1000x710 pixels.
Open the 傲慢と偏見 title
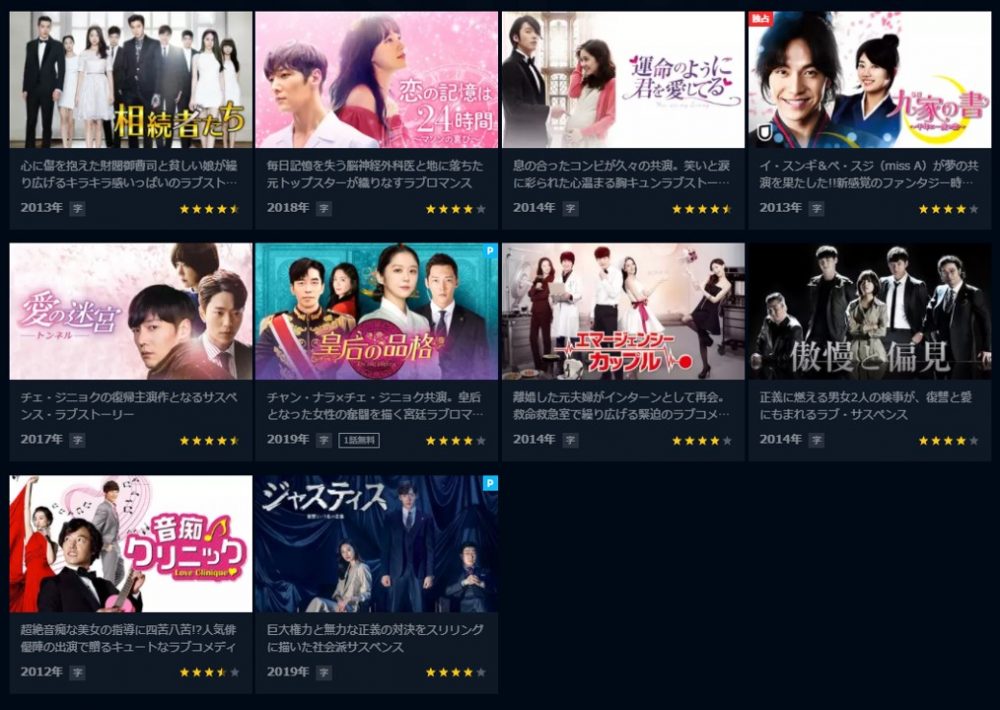coord(869,311)
